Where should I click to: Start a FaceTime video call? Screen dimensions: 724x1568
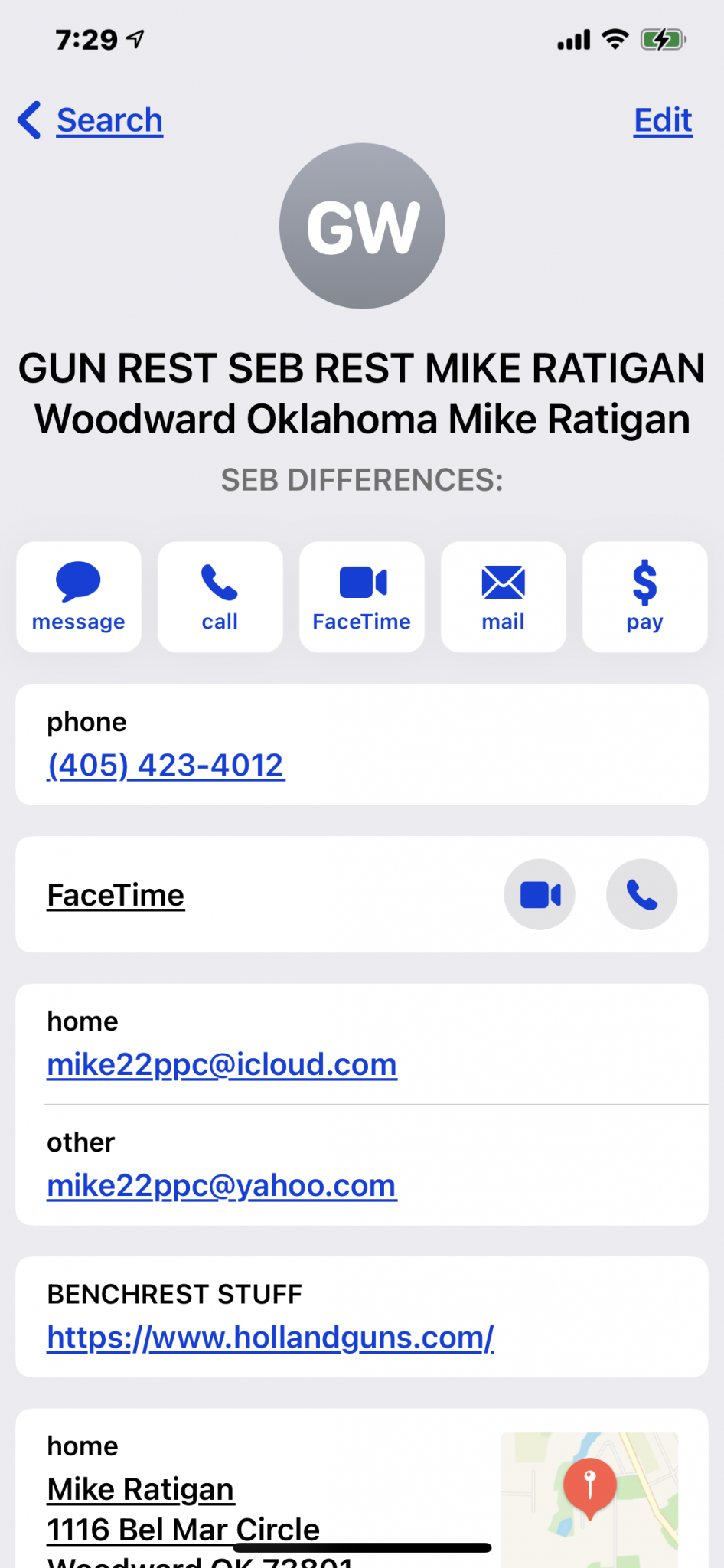tap(540, 894)
